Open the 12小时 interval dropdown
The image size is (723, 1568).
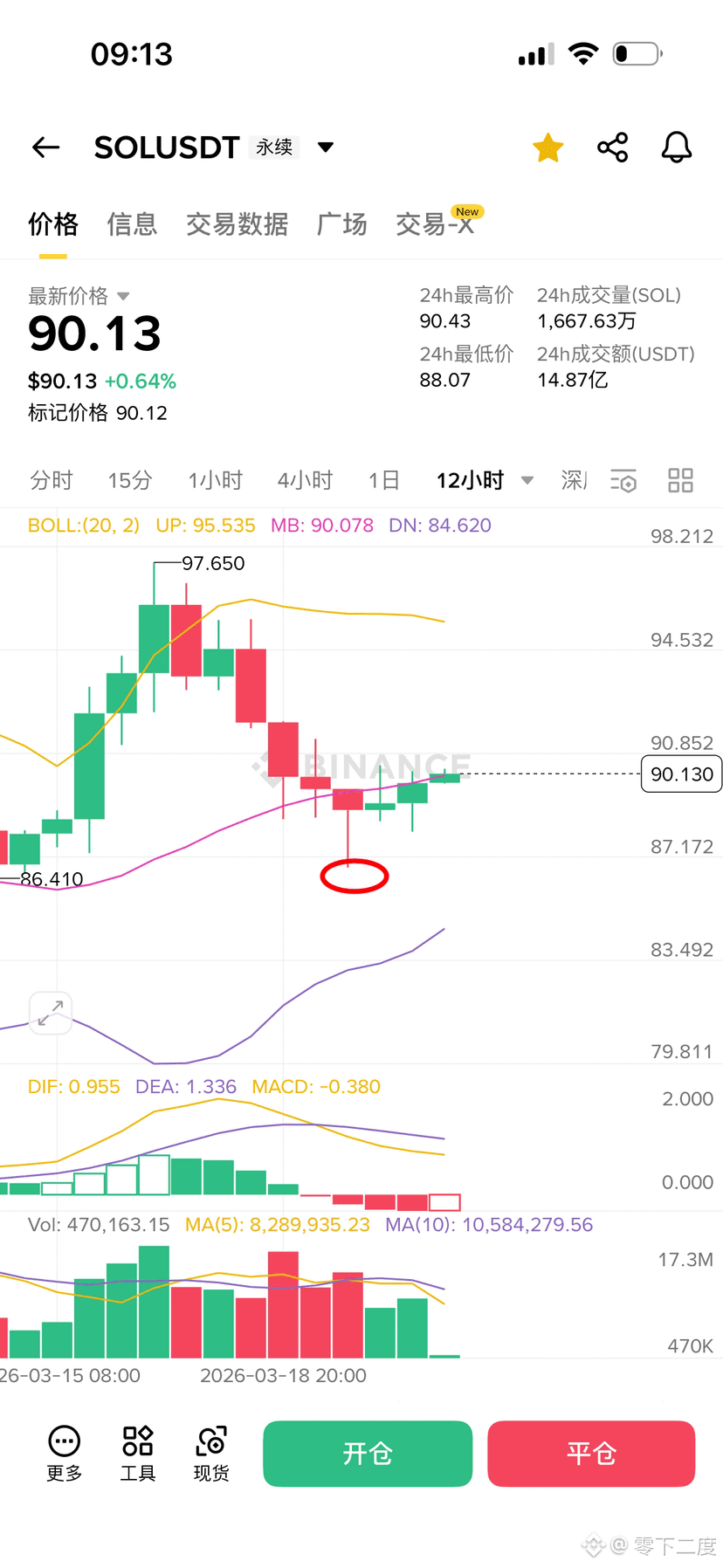[x=485, y=480]
